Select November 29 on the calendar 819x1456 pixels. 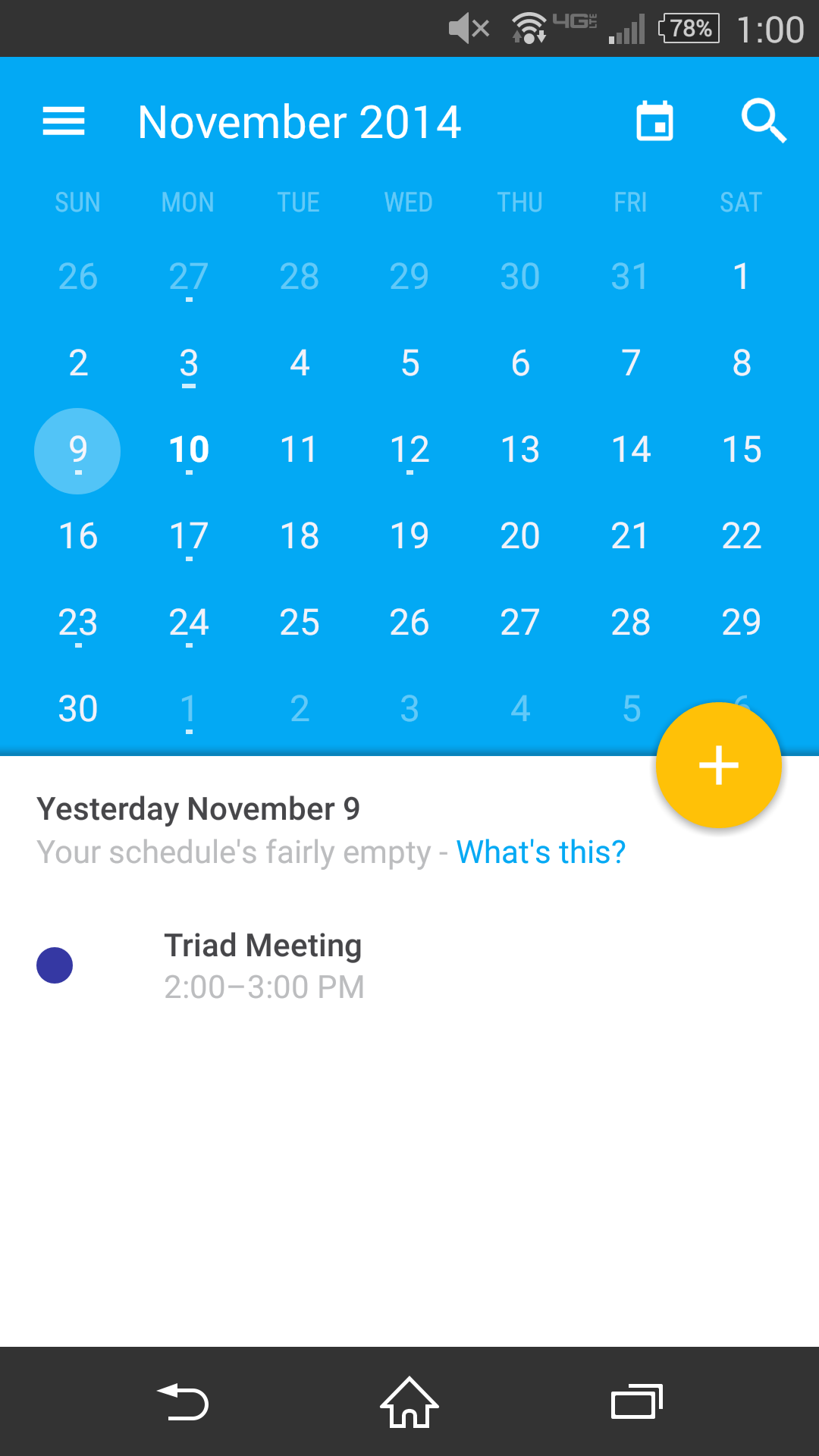pyautogui.click(x=741, y=623)
